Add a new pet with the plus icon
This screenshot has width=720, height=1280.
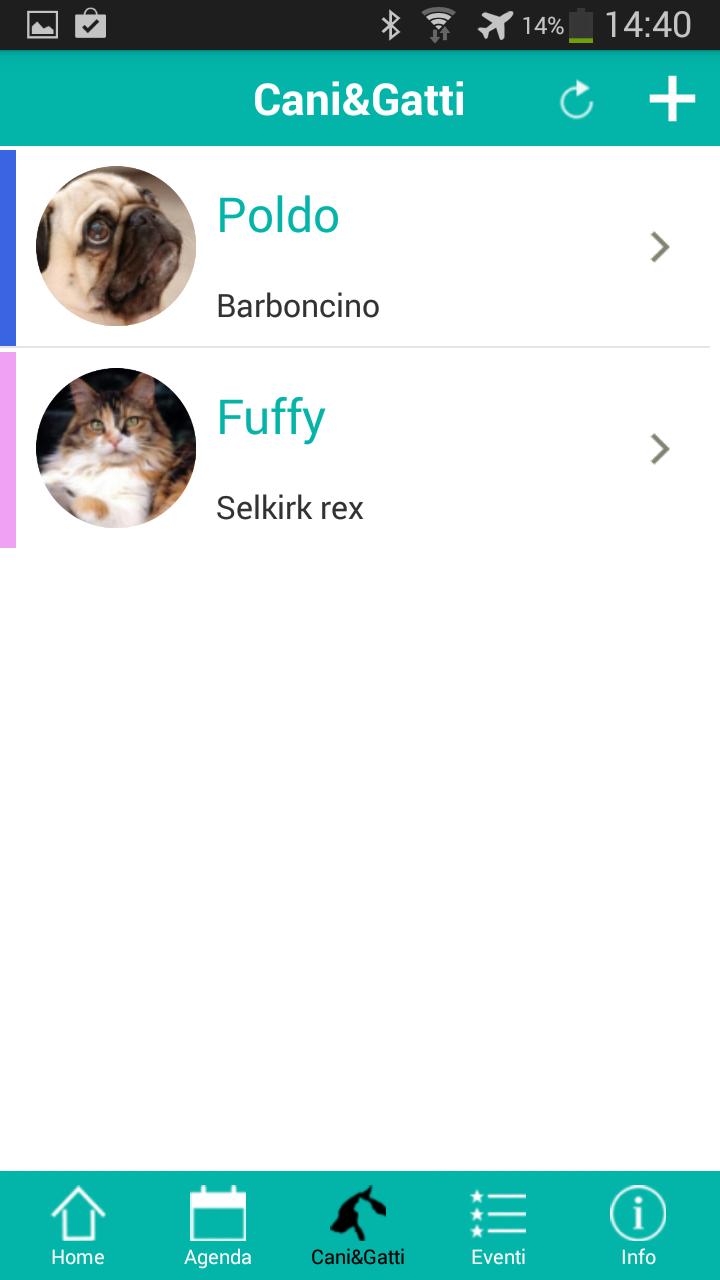tap(671, 100)
